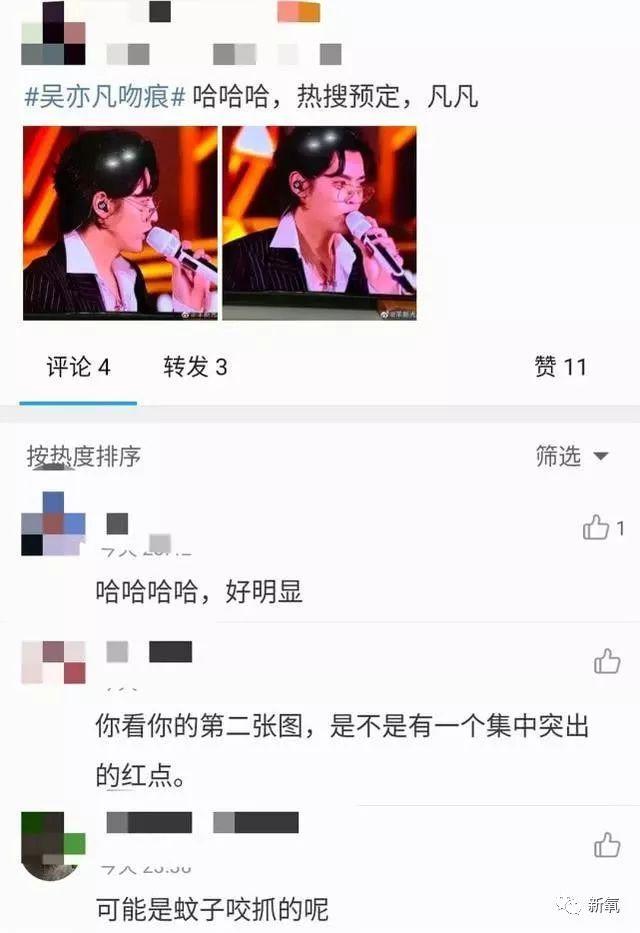View the first photo in the post

click(x=119, y=222)
